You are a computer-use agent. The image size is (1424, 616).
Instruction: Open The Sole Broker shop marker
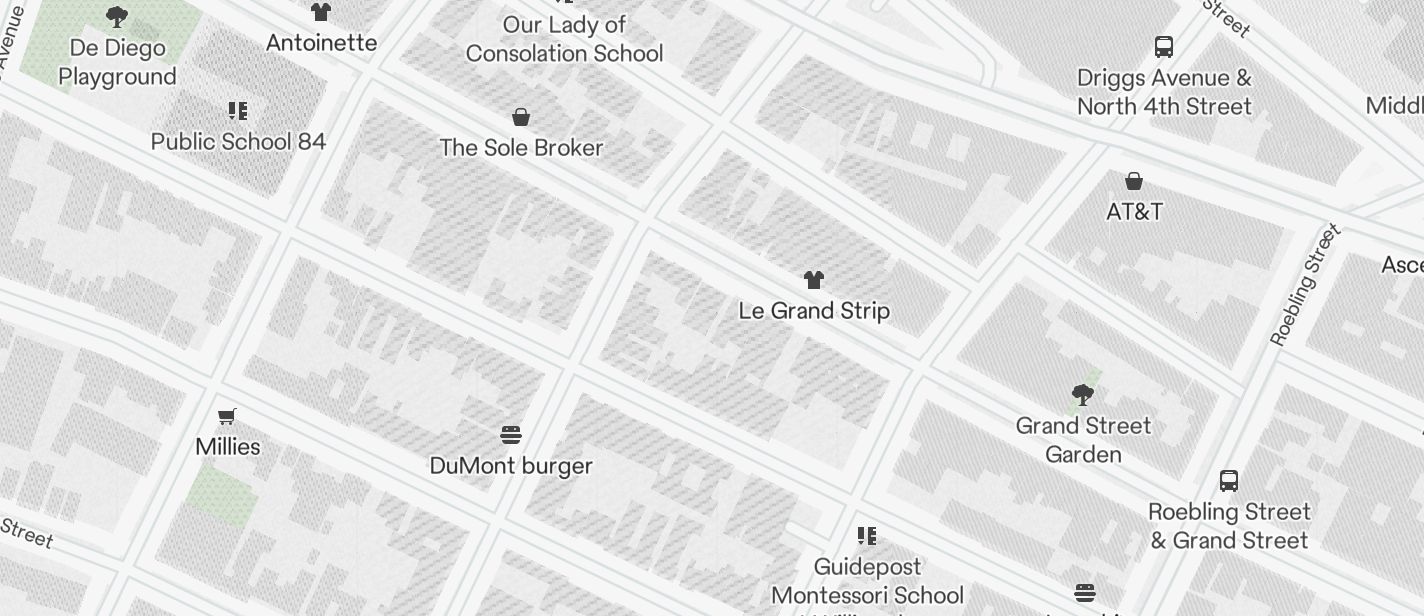(521, 118)
